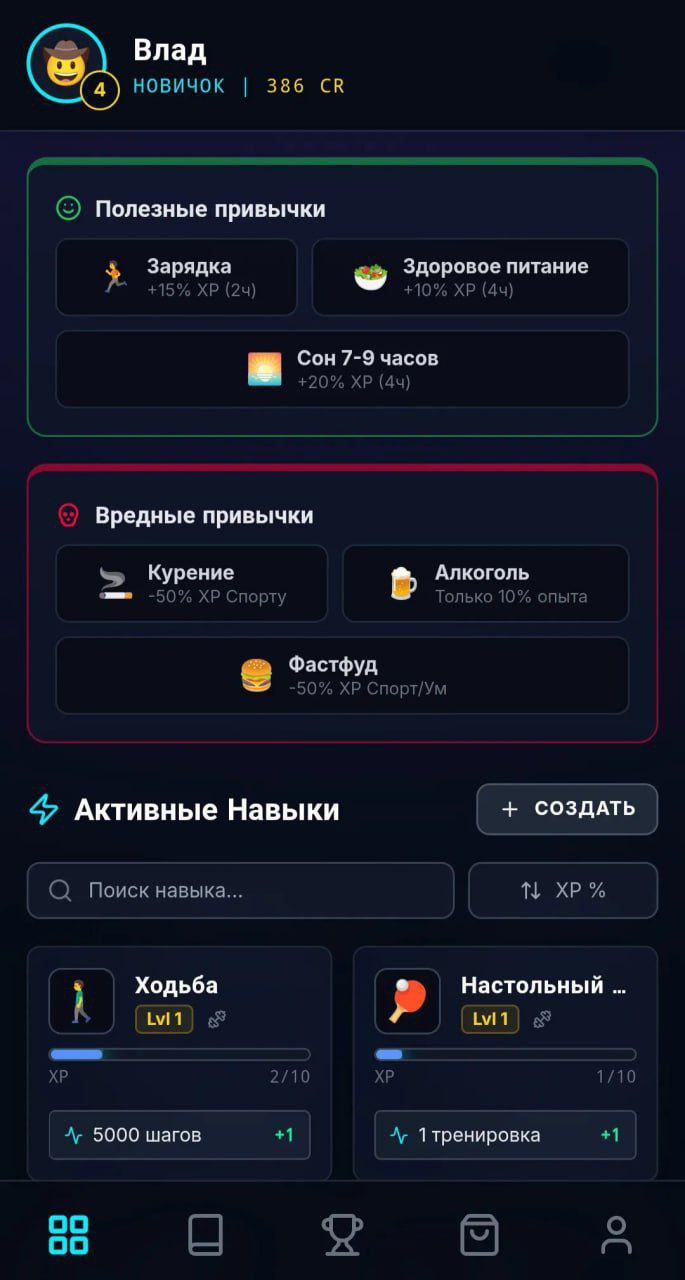Open Влад's profile avatar
The image size is (685, 1280).
point(66,63)
